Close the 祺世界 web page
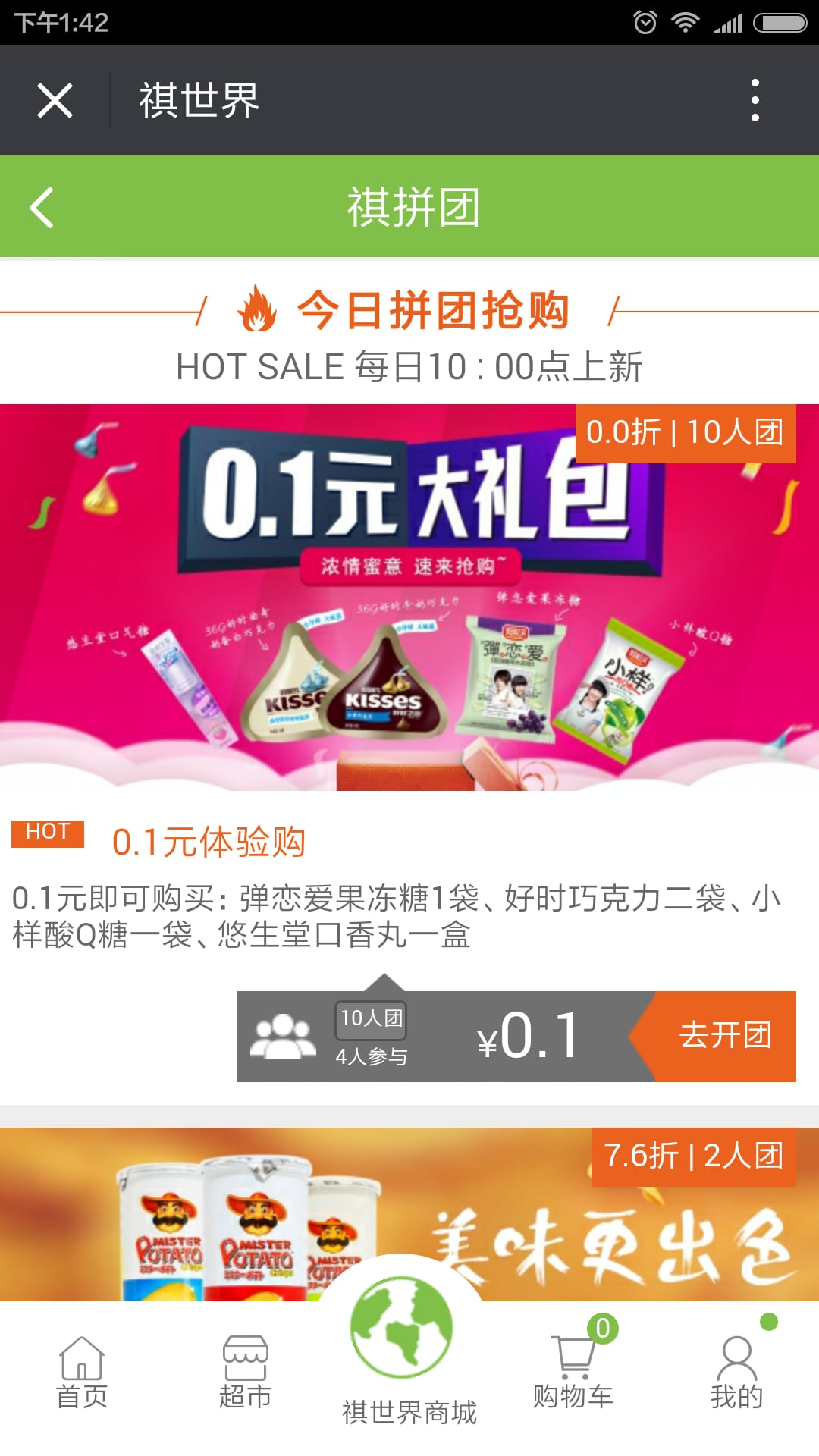 click(x=55, y=100)
